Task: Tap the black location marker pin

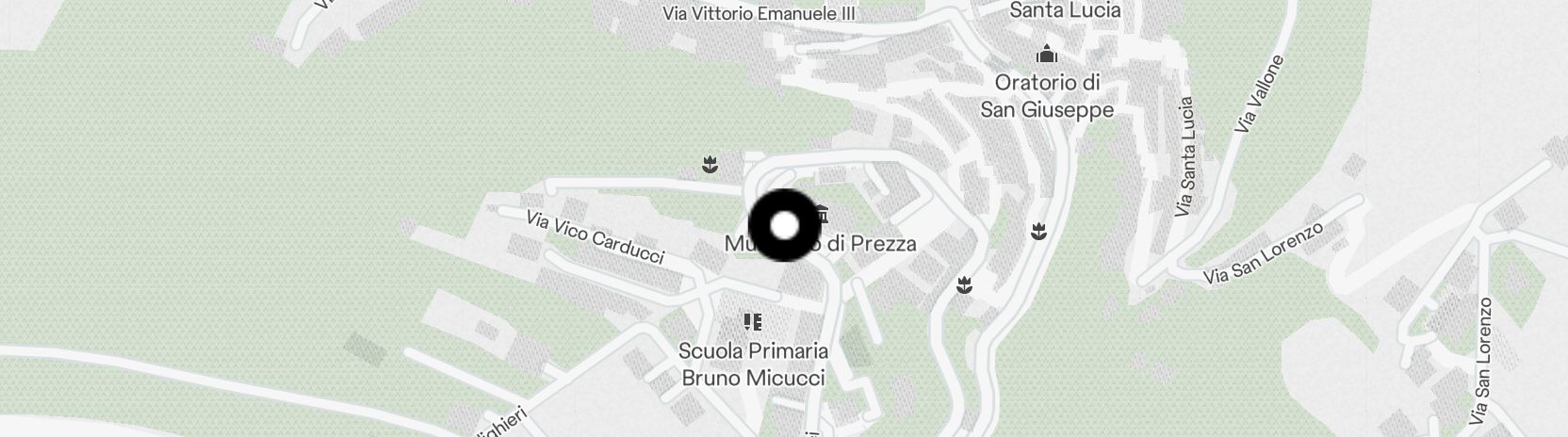Action: pyautogui.click(x=785, y=226)
